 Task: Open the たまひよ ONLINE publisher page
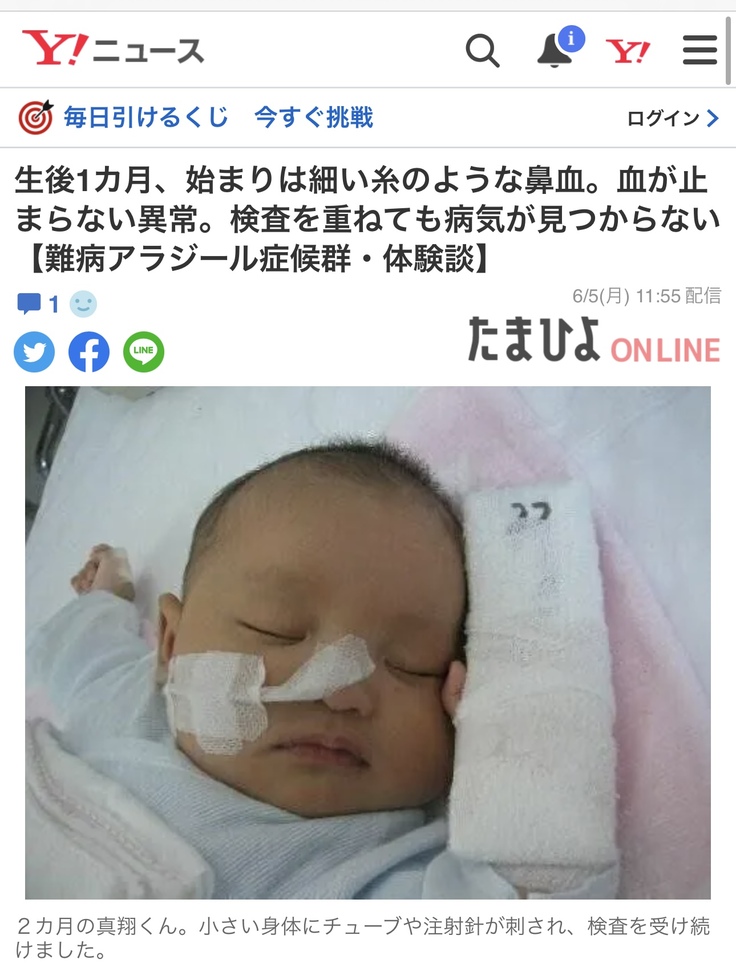pyautogui.click(x=592, y=343)
